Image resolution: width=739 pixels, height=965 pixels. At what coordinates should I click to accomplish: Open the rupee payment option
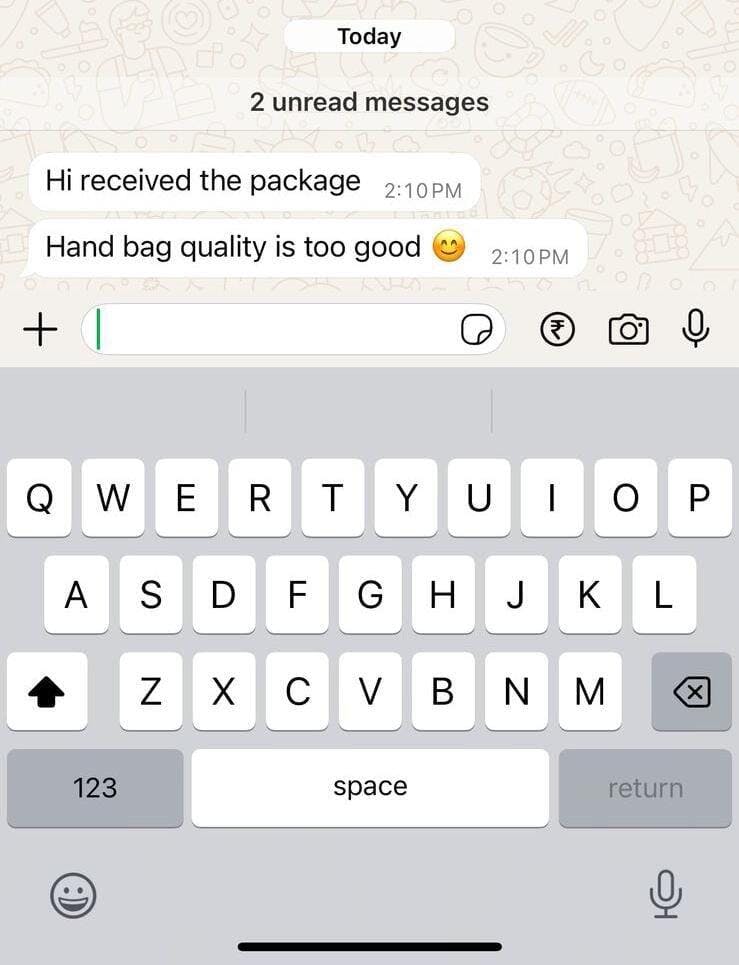tap(558, 329)
